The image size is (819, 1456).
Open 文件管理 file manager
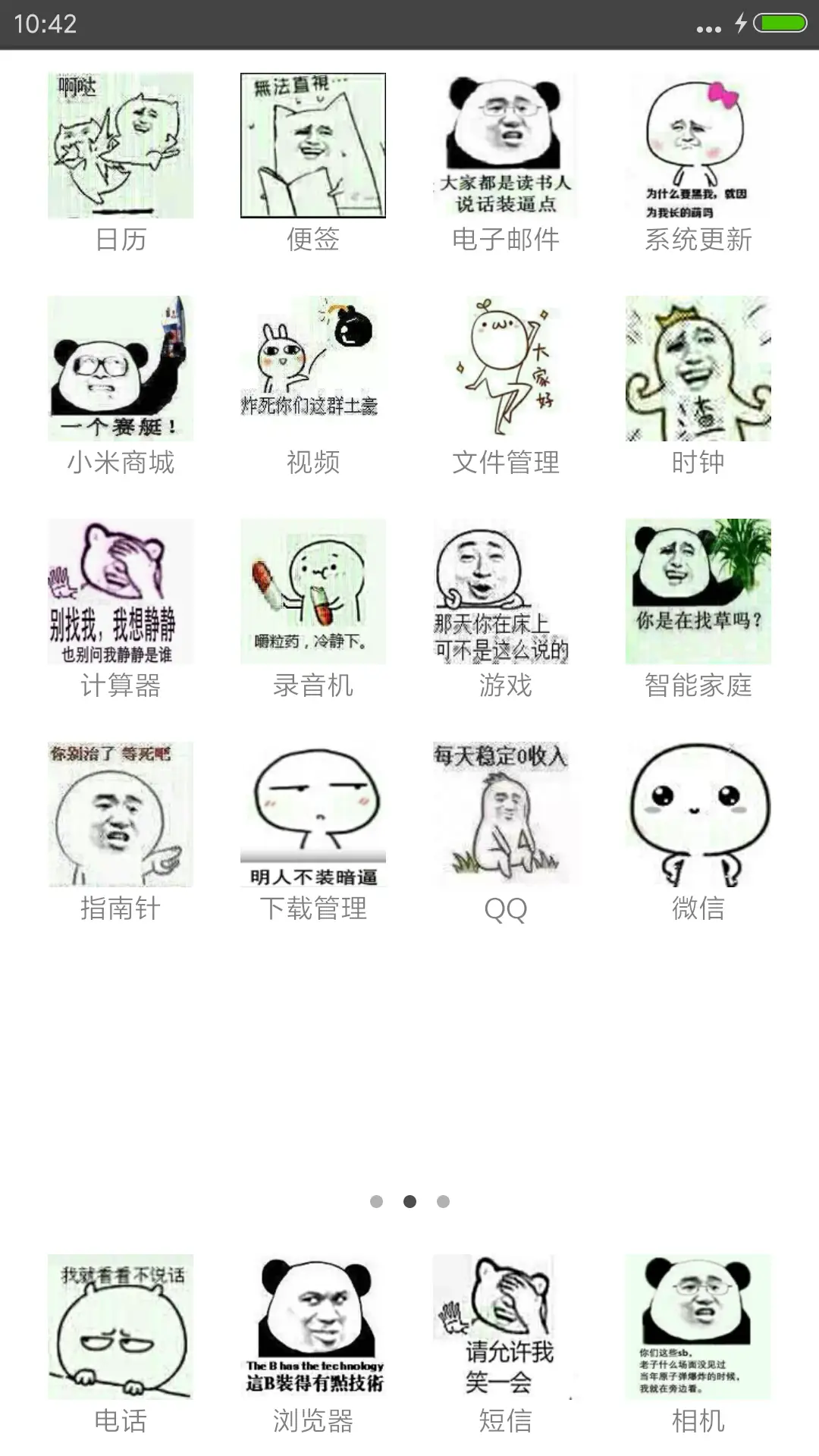coord(506,369)
